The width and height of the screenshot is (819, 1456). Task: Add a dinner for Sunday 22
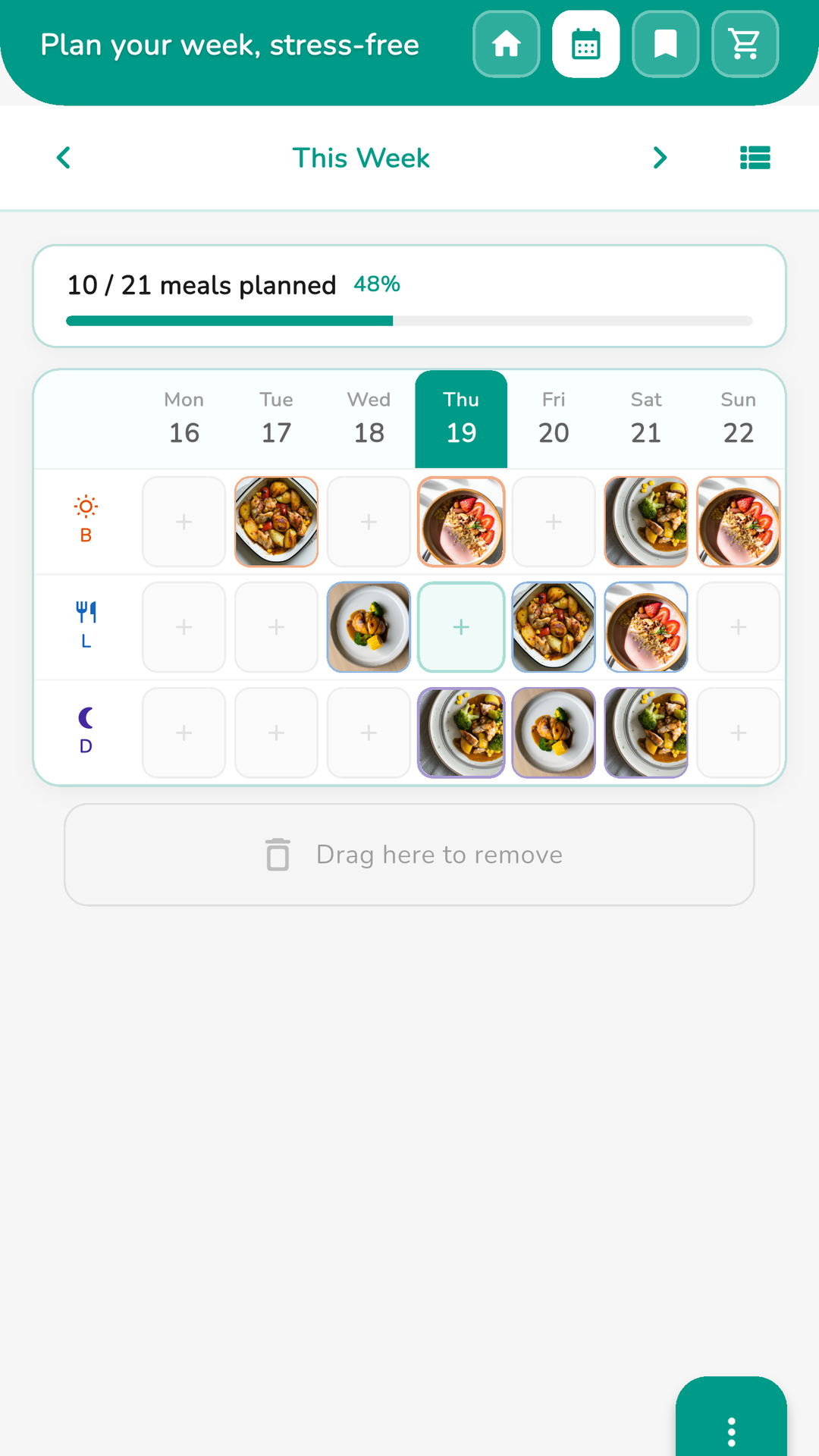(738, 732)
